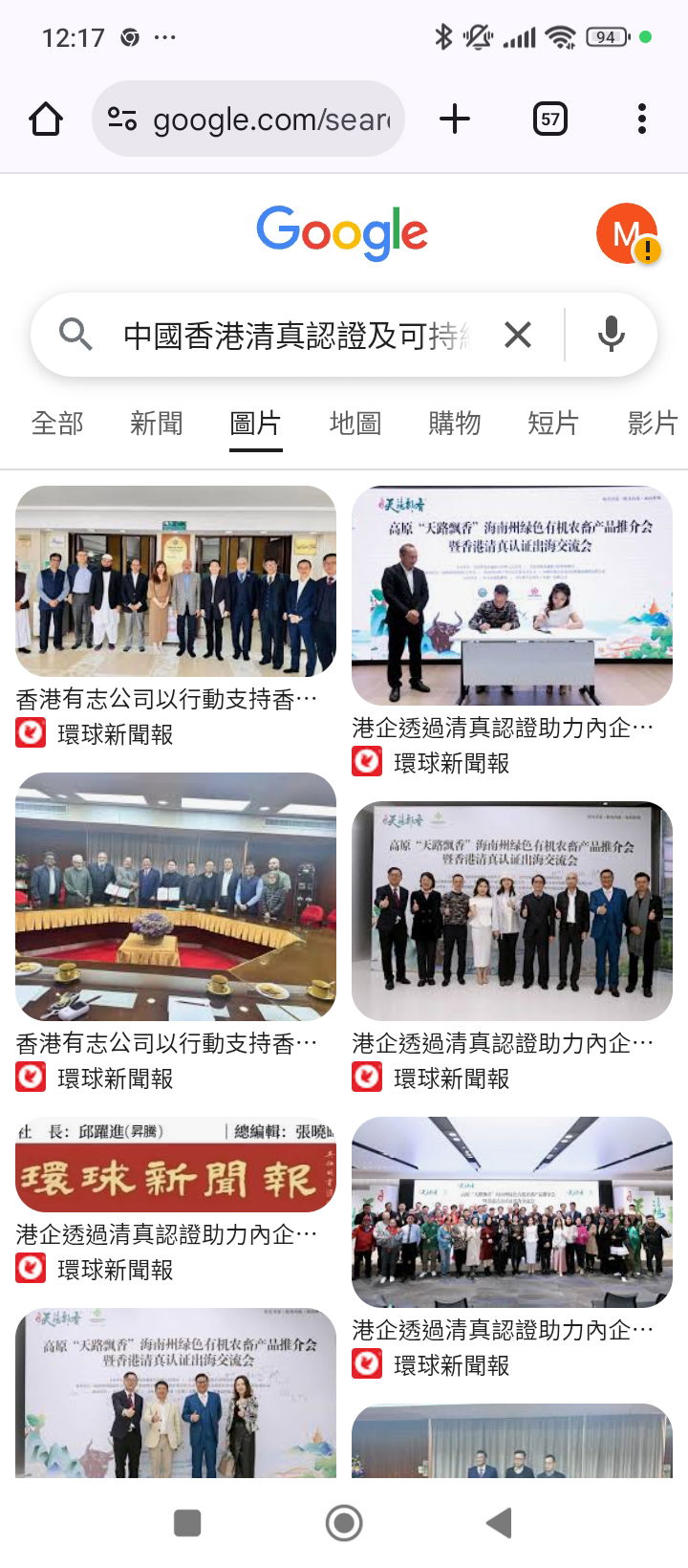Switch to the 全部 tab

point(57,423)
